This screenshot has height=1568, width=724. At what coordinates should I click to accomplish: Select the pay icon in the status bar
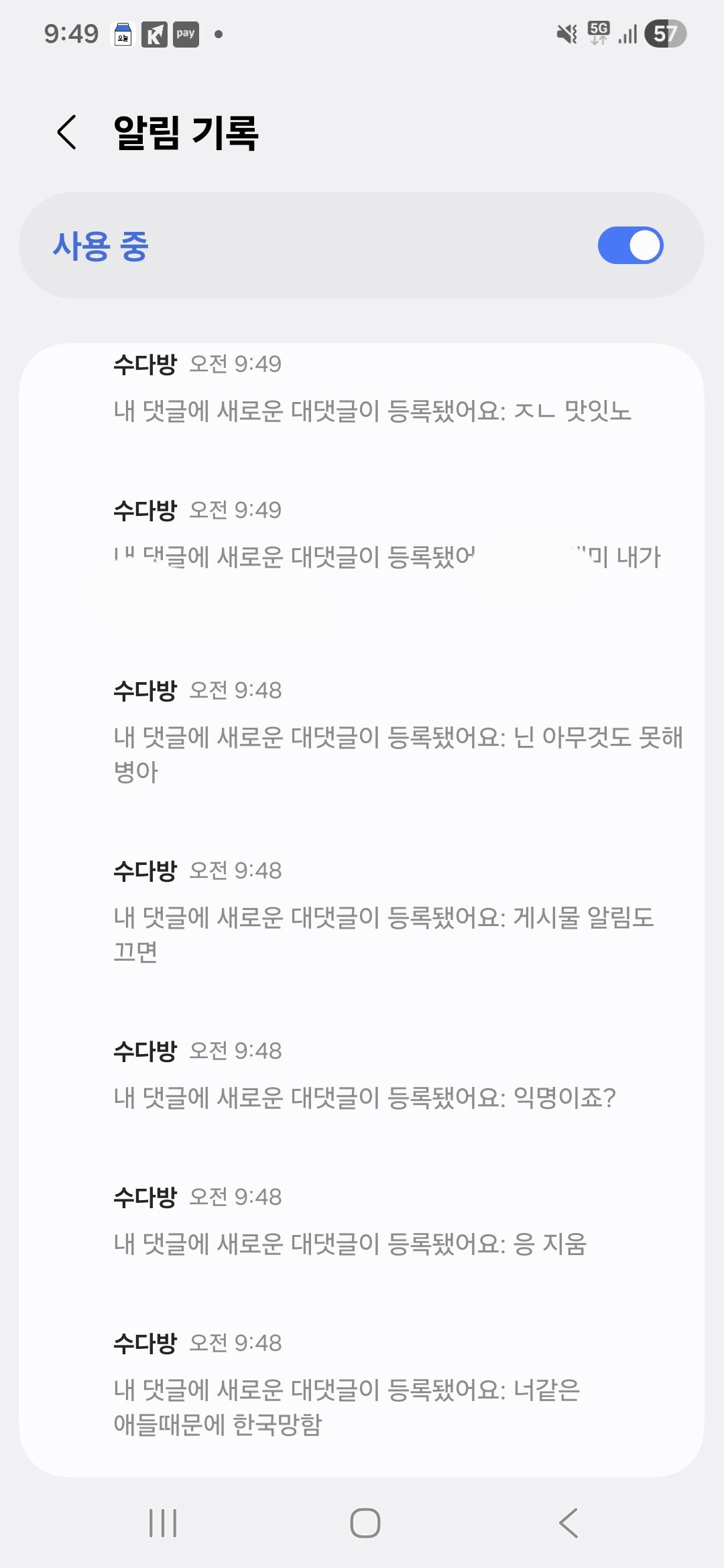tap(187, 34)
